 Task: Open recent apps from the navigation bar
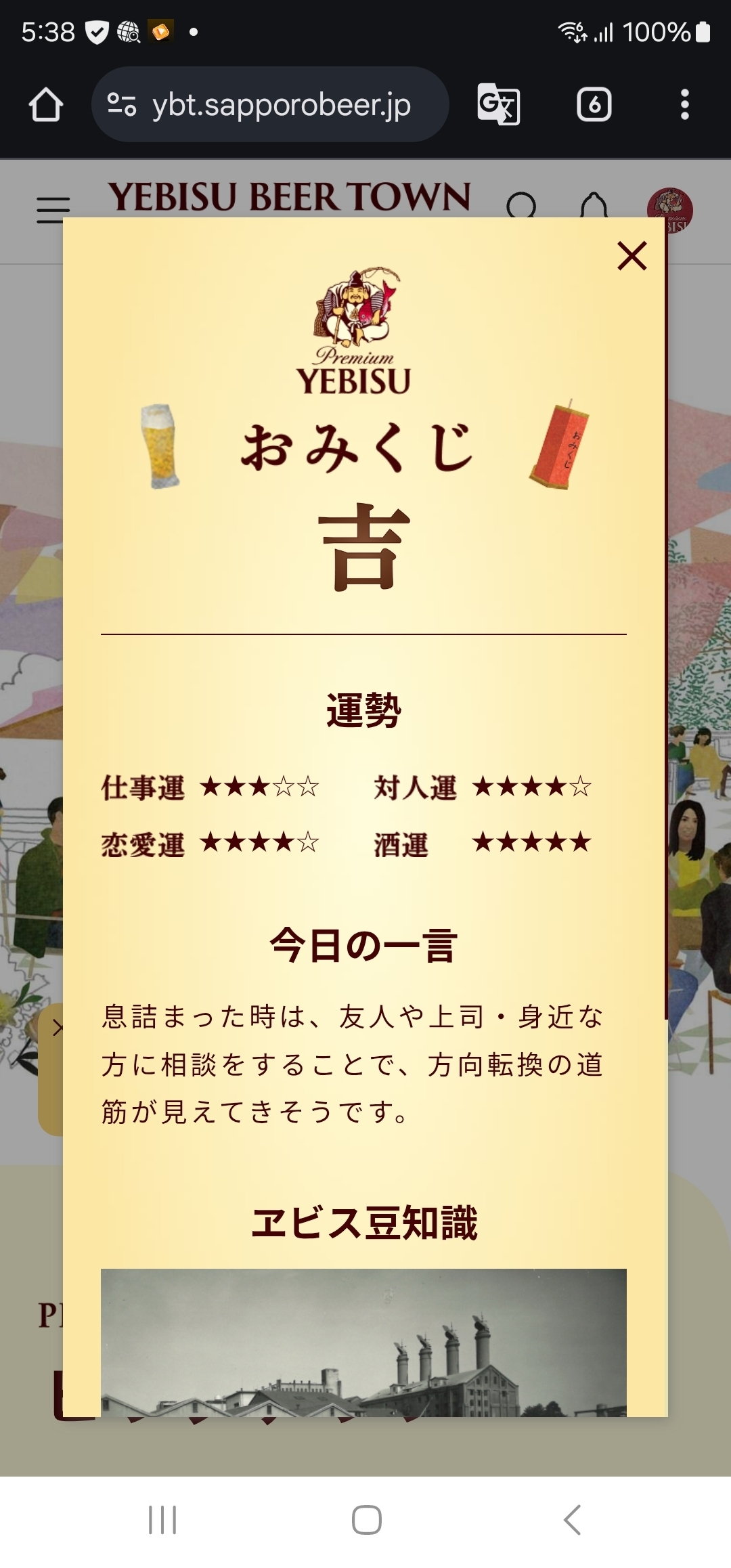(x=162, y=1520)
